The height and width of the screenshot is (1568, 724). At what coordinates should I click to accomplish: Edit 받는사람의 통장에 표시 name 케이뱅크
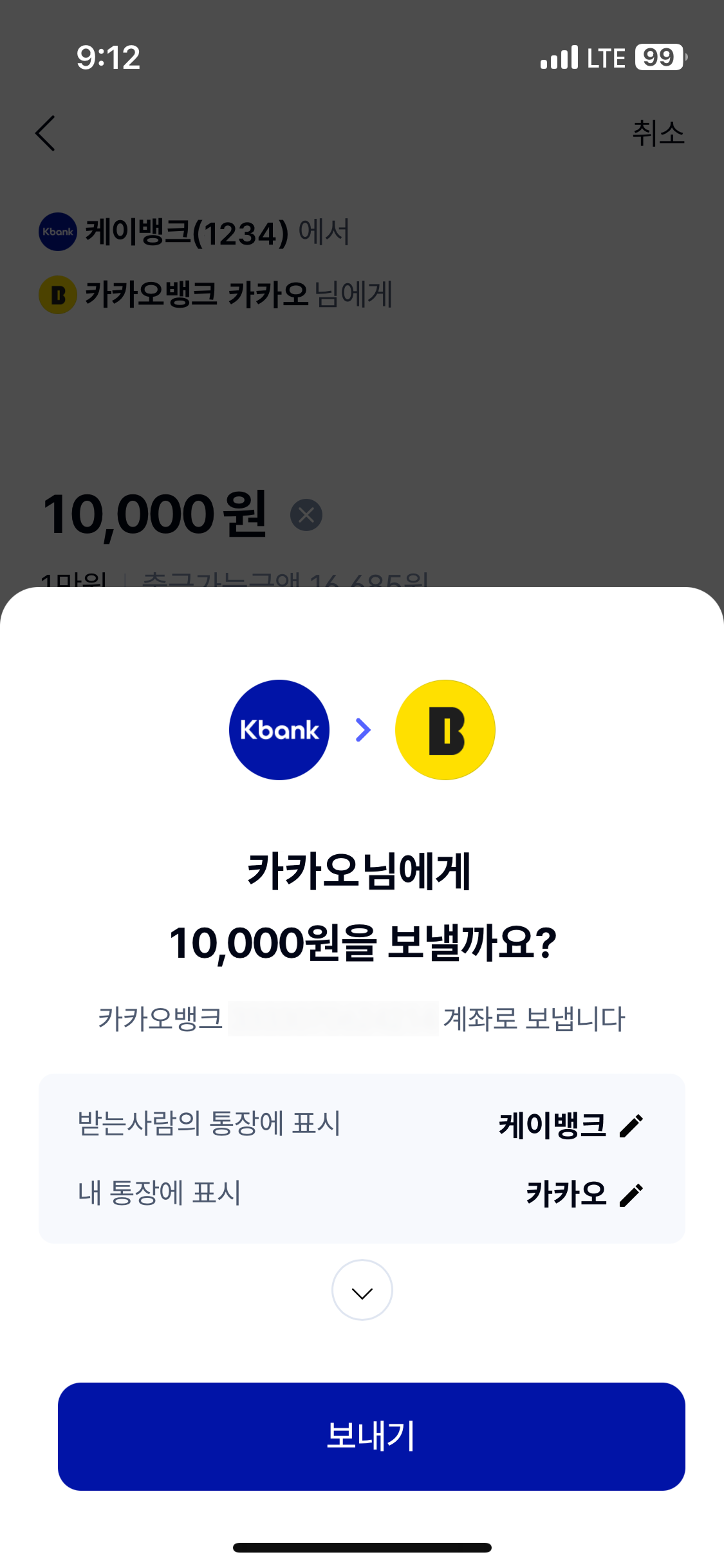(631, 1126)
